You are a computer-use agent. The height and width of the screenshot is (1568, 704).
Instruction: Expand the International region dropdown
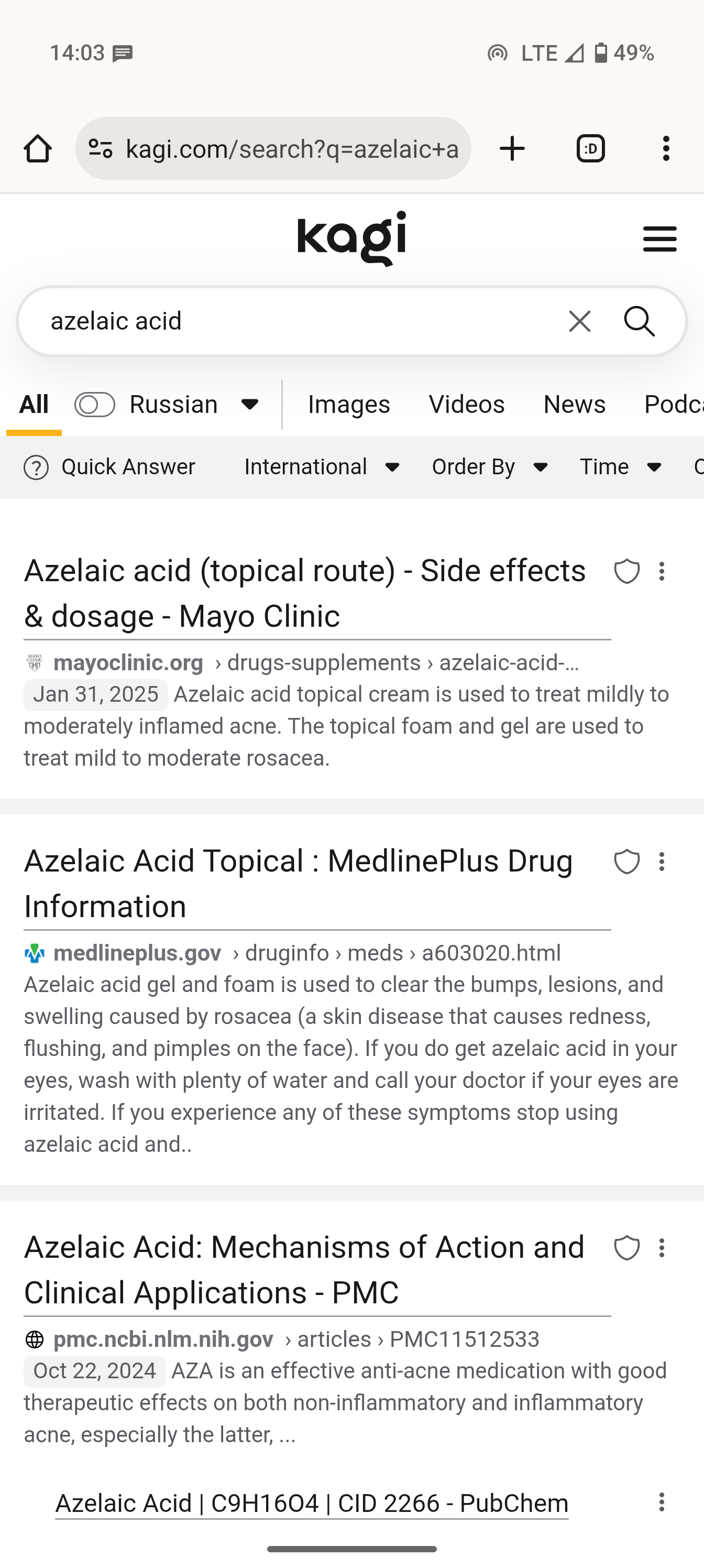[x=322, y=467]
